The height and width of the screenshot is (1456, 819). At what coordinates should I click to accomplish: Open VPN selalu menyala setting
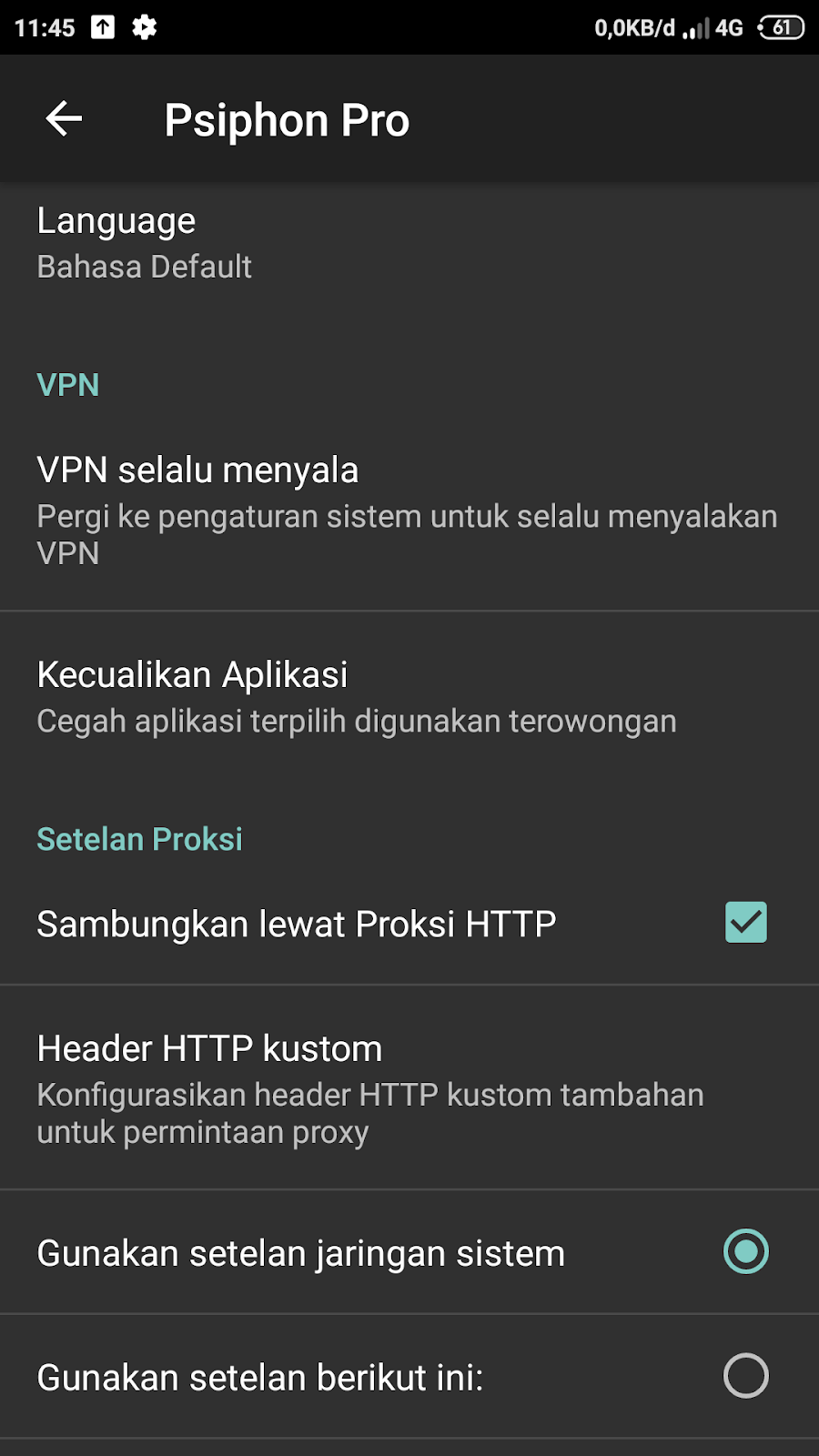point(408,510)
